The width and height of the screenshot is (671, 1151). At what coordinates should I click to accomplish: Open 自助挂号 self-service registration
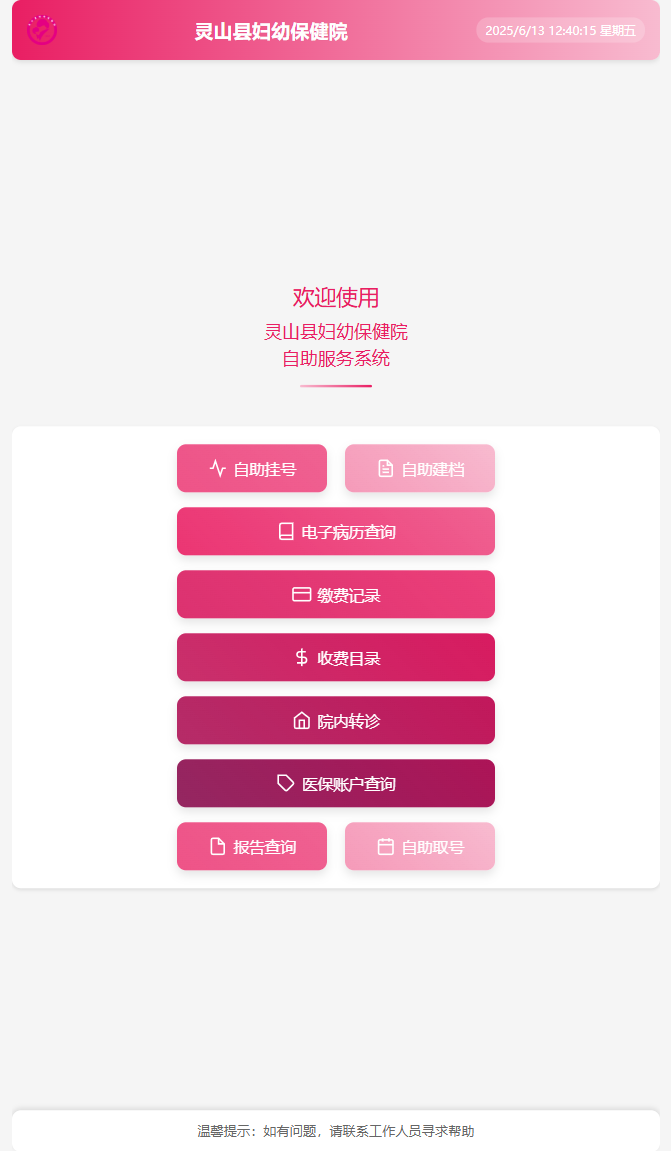tap(252, 468)
